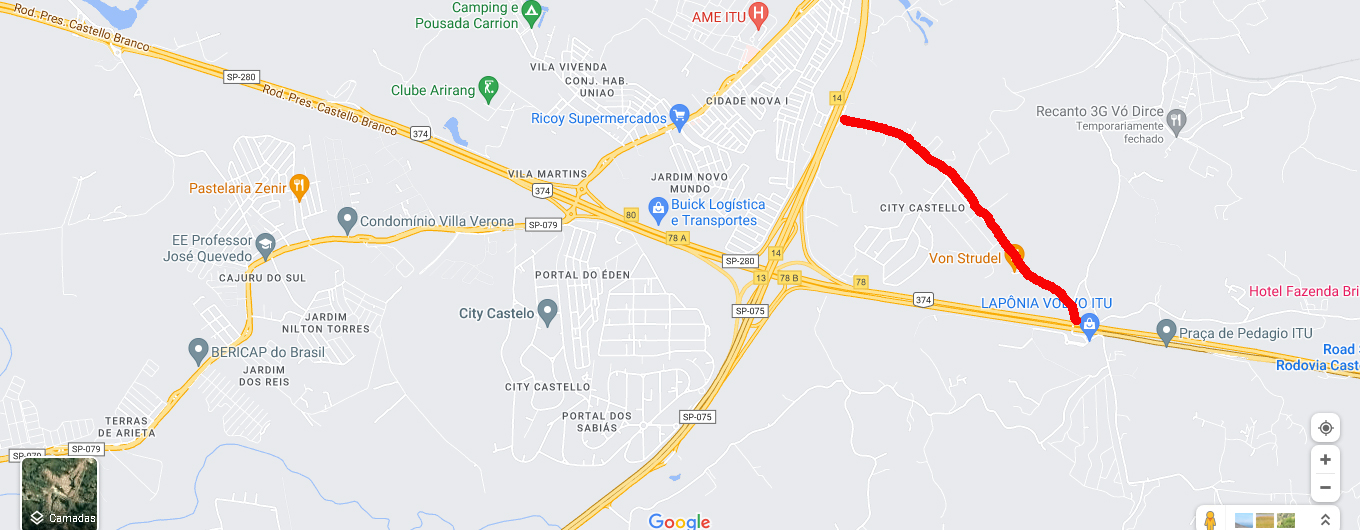Image resolution: width=1360 pixels, height=530 pixels.
Task: Open the City Castelo place pin
Action: click(x=547, y=312)
